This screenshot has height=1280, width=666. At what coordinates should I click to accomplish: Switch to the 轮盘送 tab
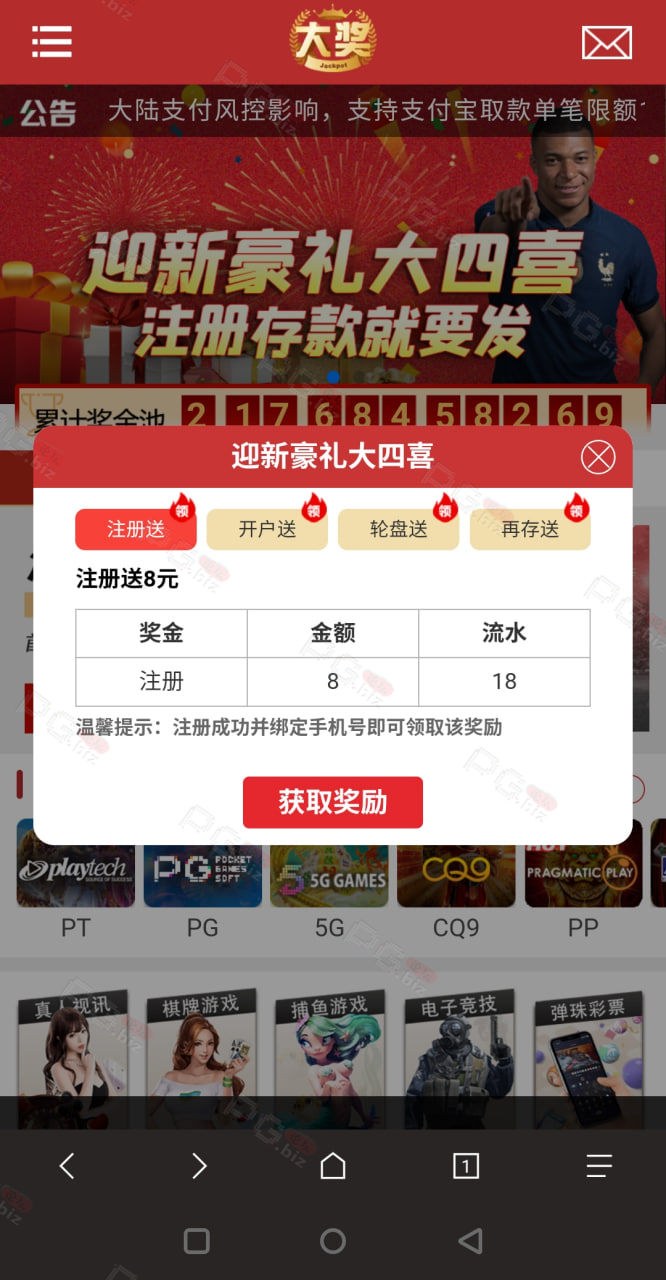tap(398, 529)
